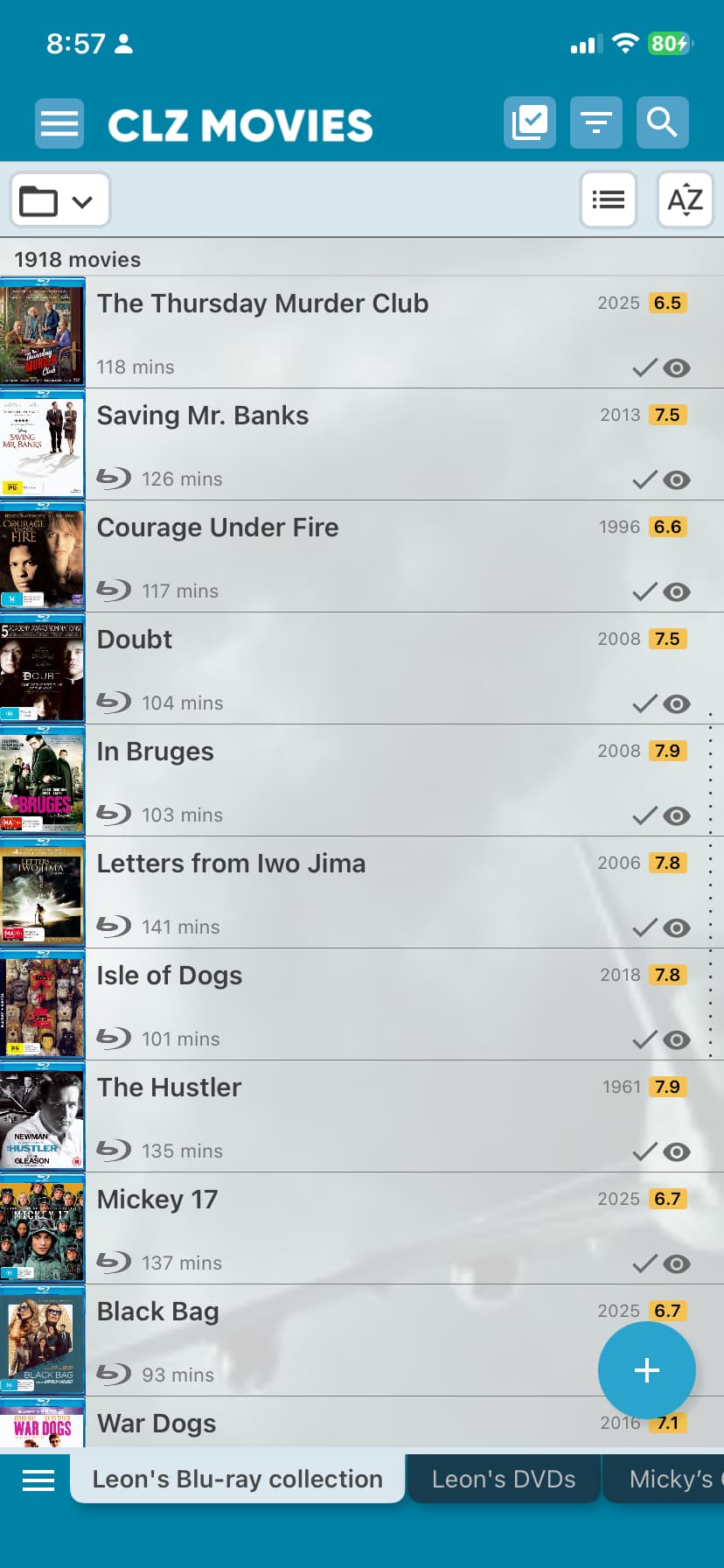
Task: Open Saving Mr. Banks entry
Action: 203,416
